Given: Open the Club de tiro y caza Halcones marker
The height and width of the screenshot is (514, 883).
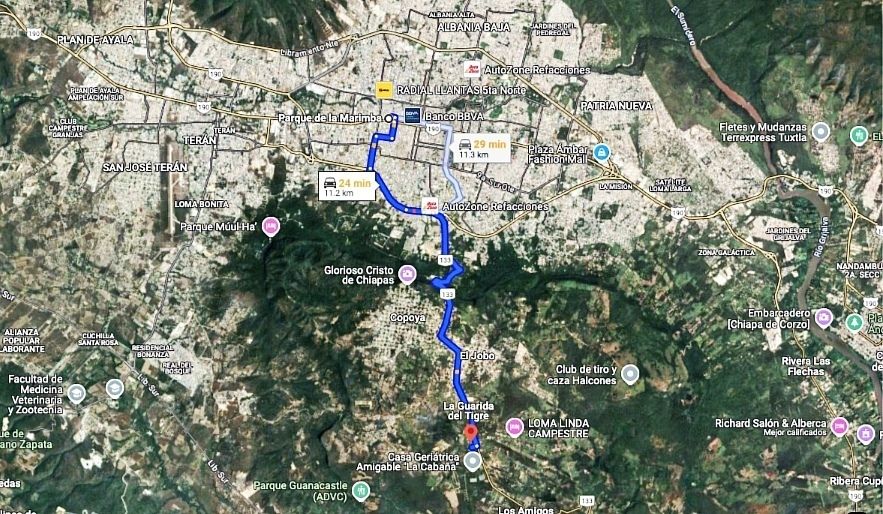Looking at the screenshot, I should (x=630, y=374).
